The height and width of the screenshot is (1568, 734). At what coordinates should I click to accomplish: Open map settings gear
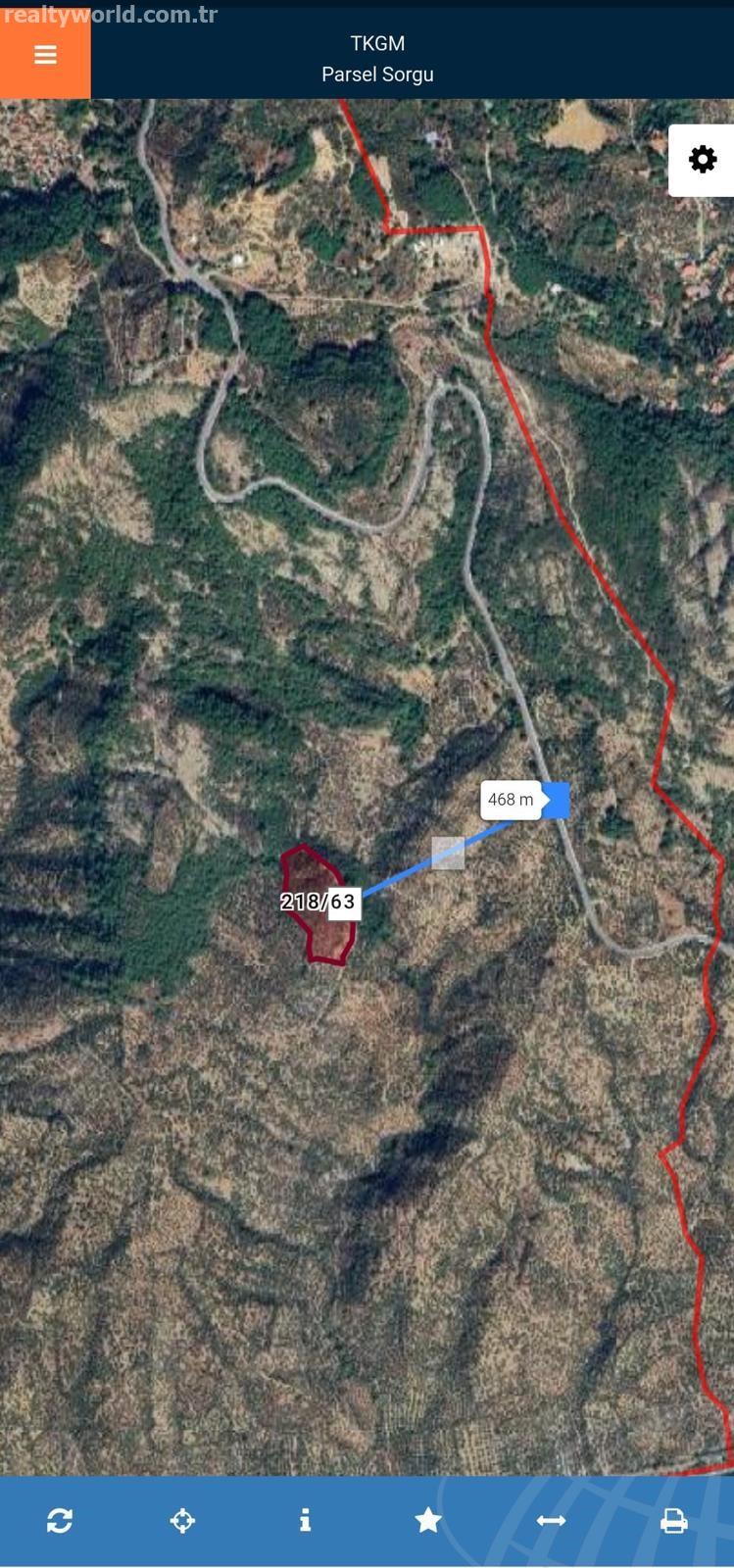click(x=702, y=160)
